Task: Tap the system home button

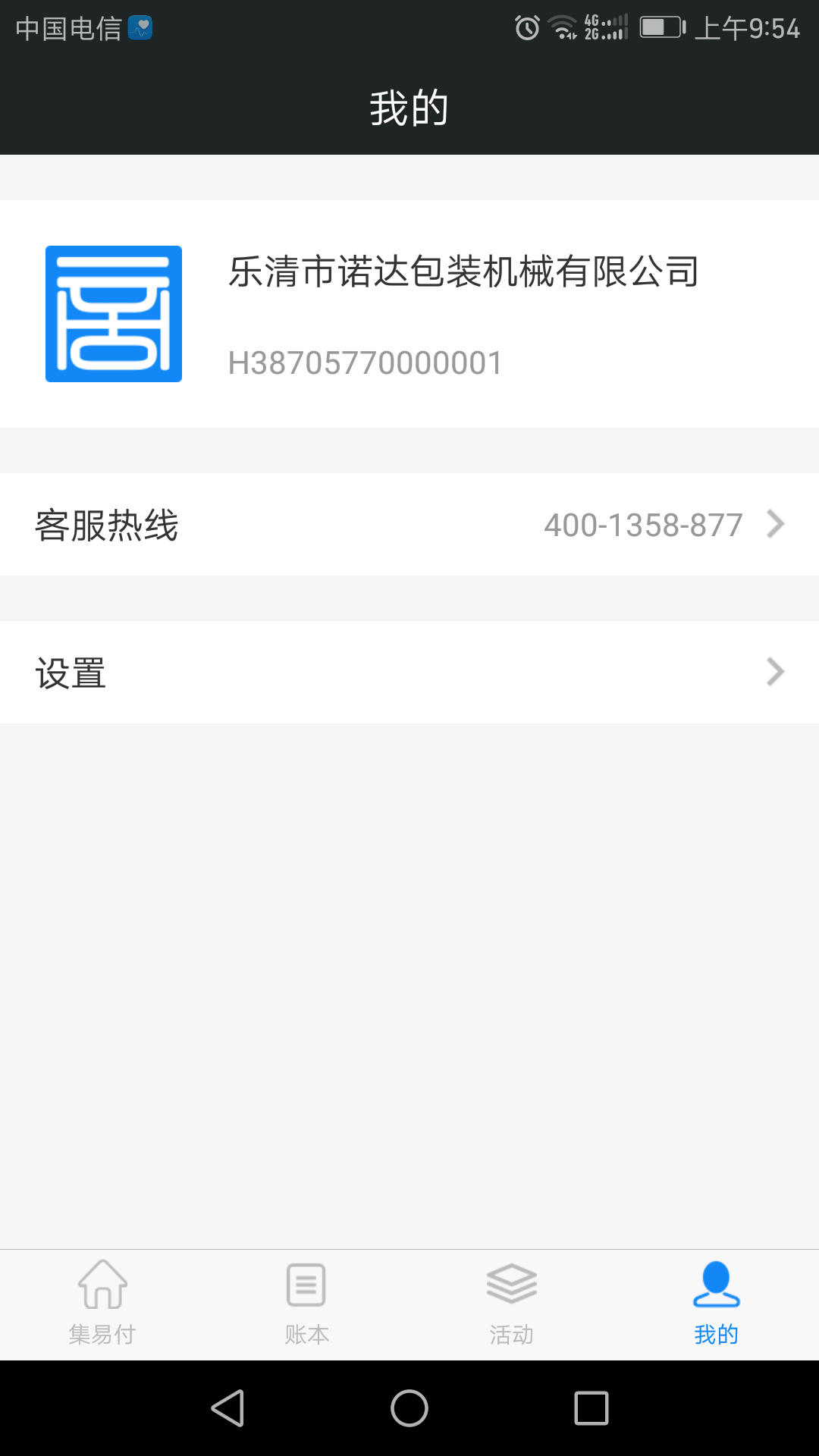Action: tap(409, 1408)
